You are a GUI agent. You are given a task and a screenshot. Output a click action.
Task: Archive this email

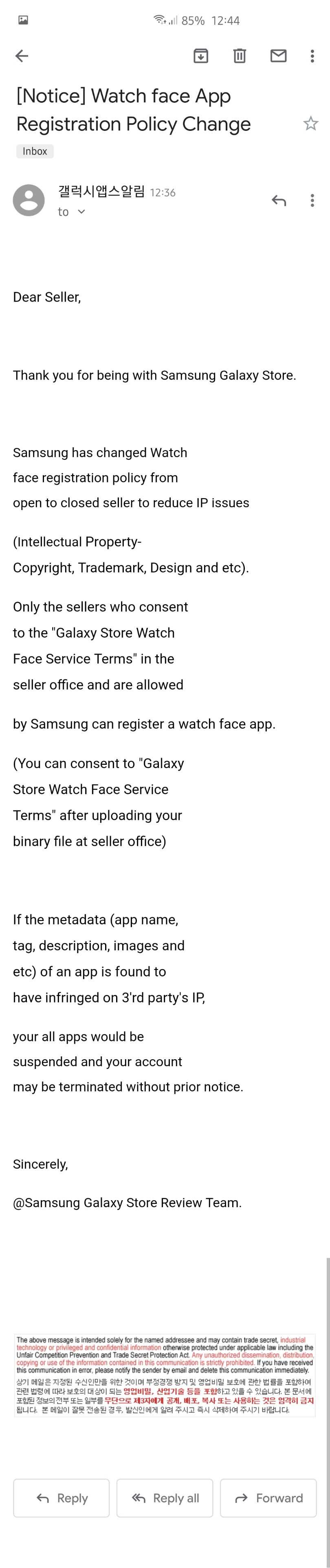tap(200, 56)
